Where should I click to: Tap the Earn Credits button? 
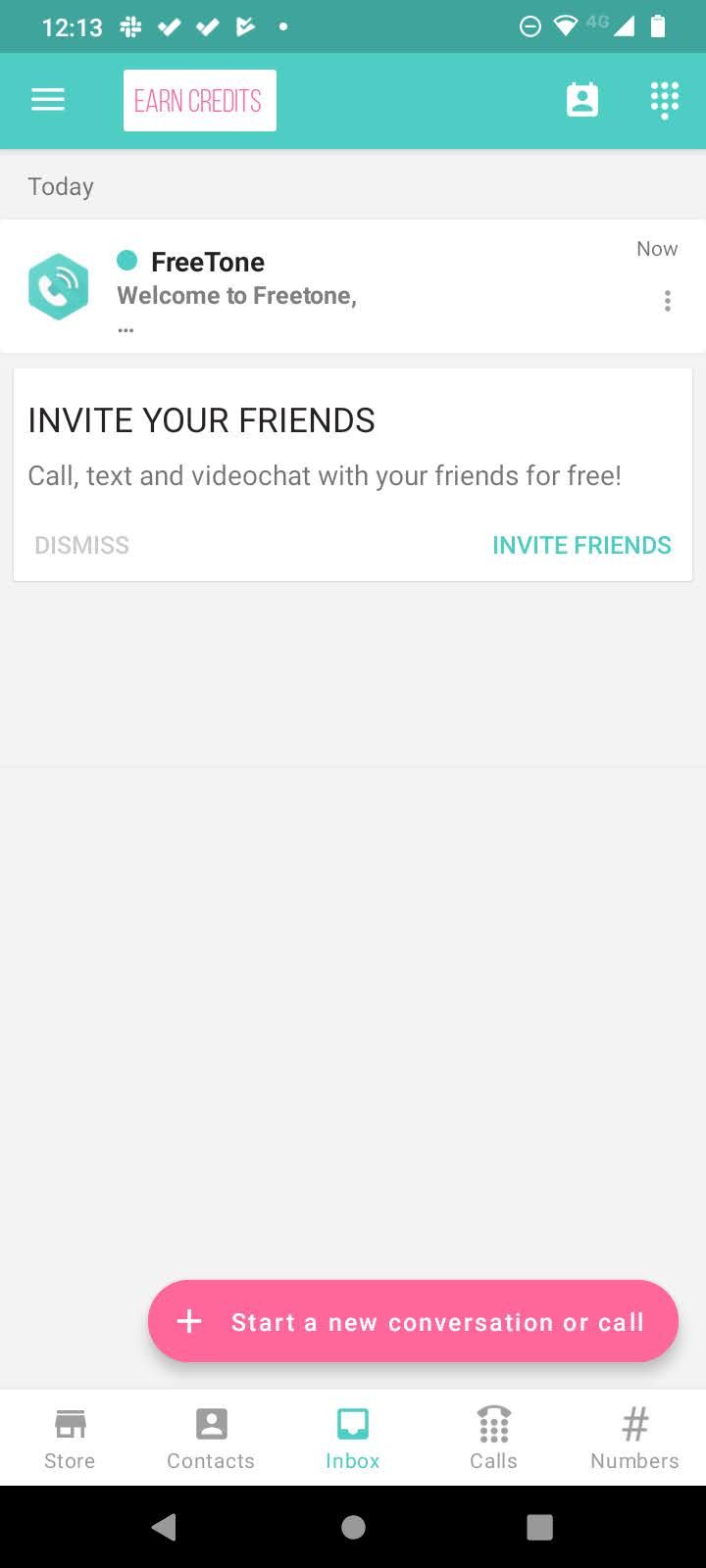200,100
